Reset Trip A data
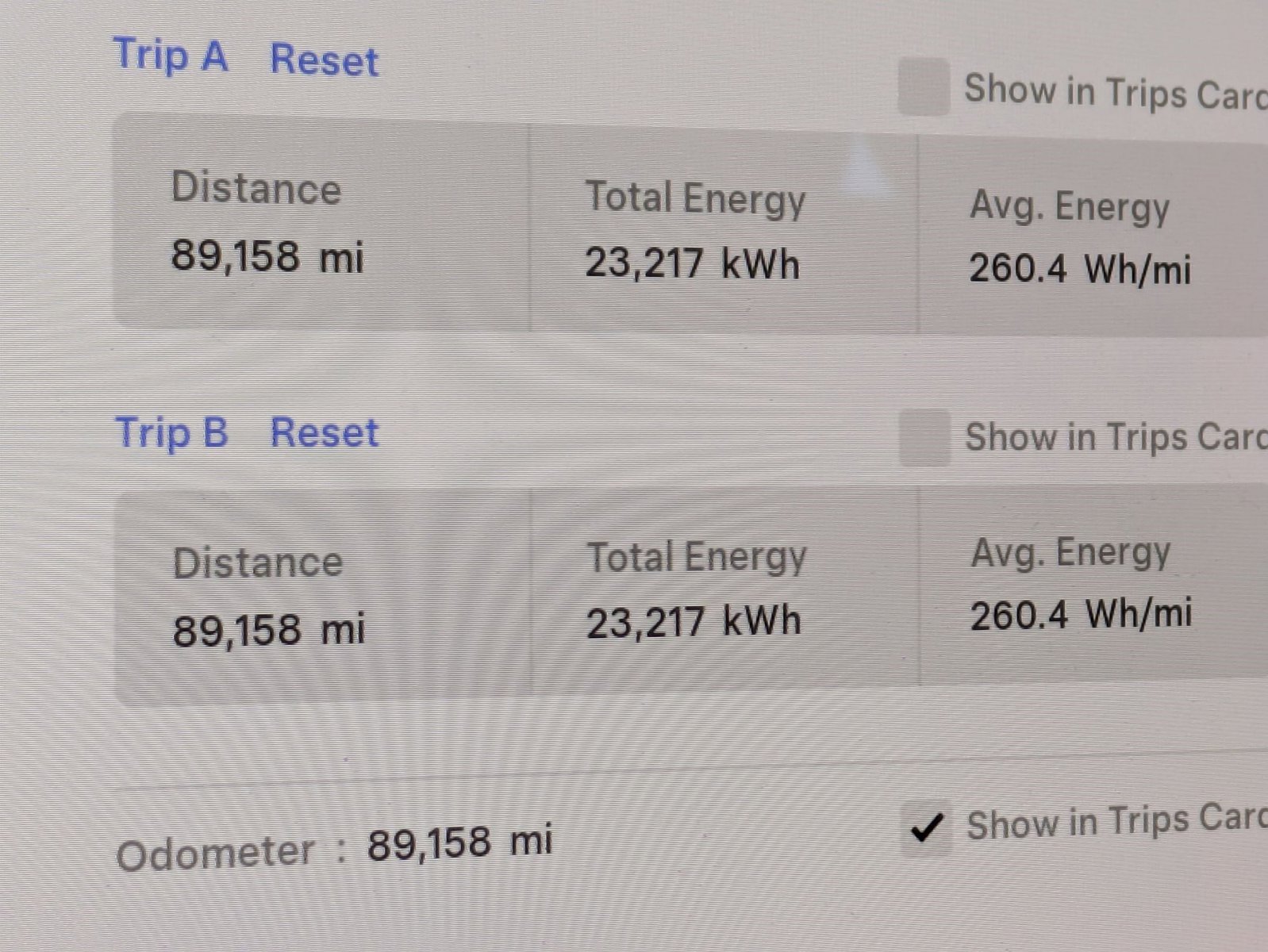 click(x=324, y=60)
